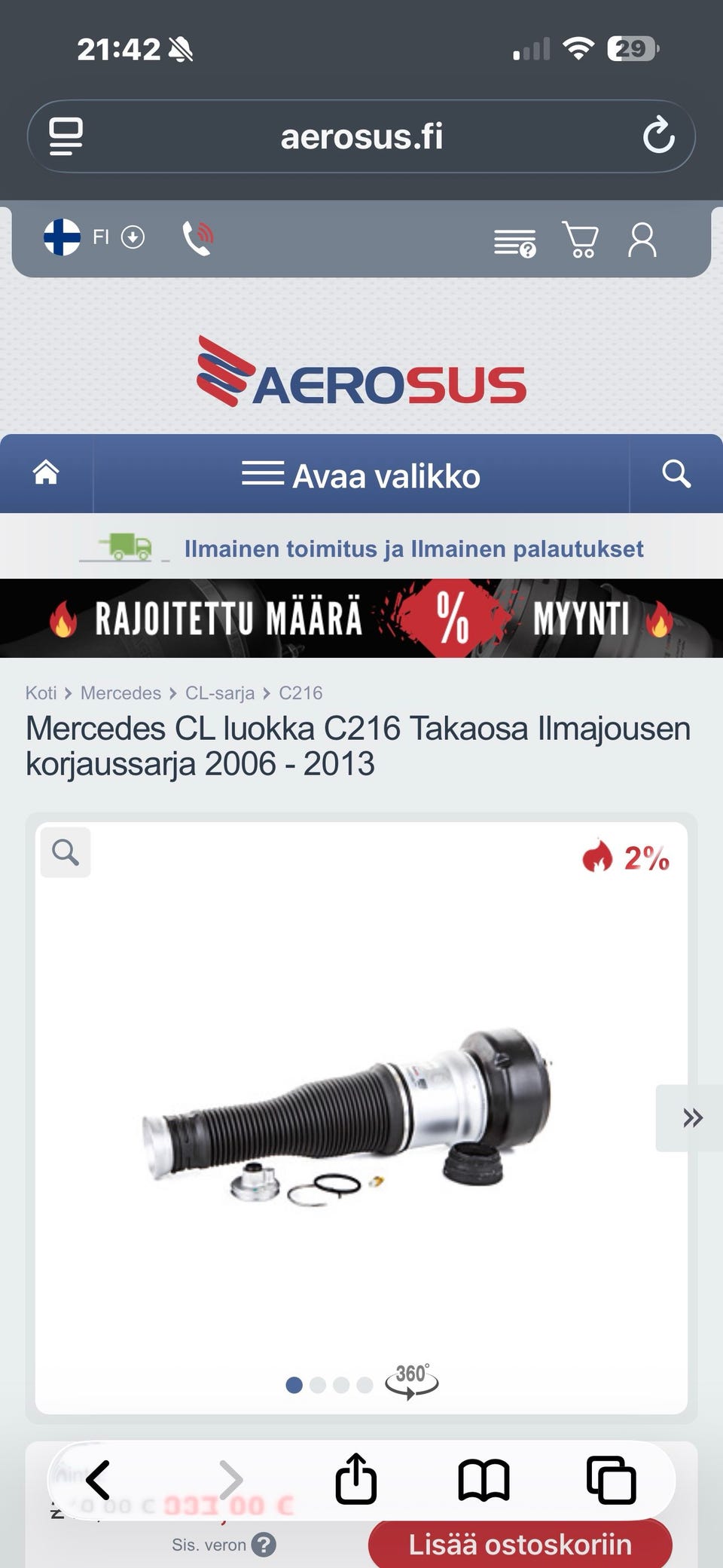723x1568 pixels.
Task: Open the FAQ list icon with question mark
Action: 514,240
